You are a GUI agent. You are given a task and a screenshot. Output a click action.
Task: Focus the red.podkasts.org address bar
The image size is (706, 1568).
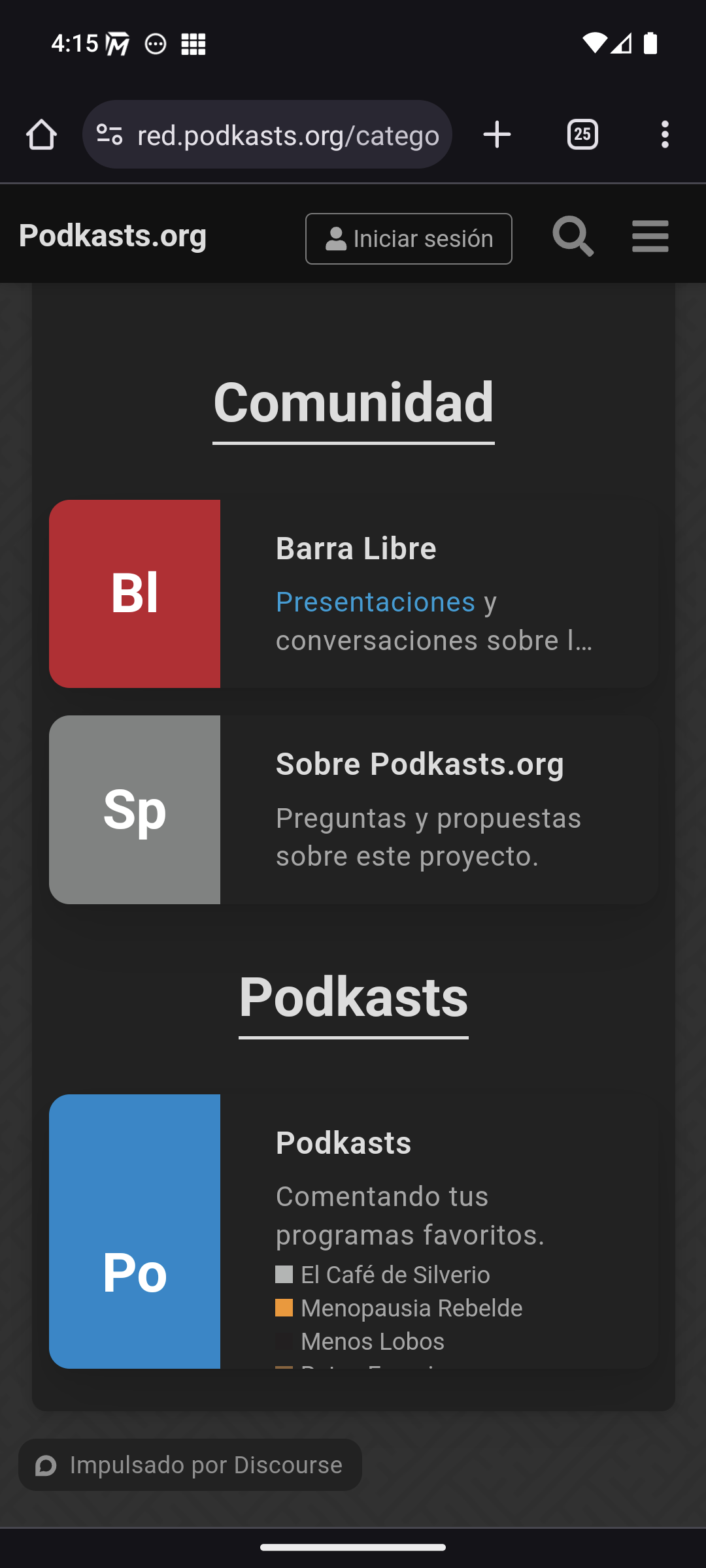288,135
